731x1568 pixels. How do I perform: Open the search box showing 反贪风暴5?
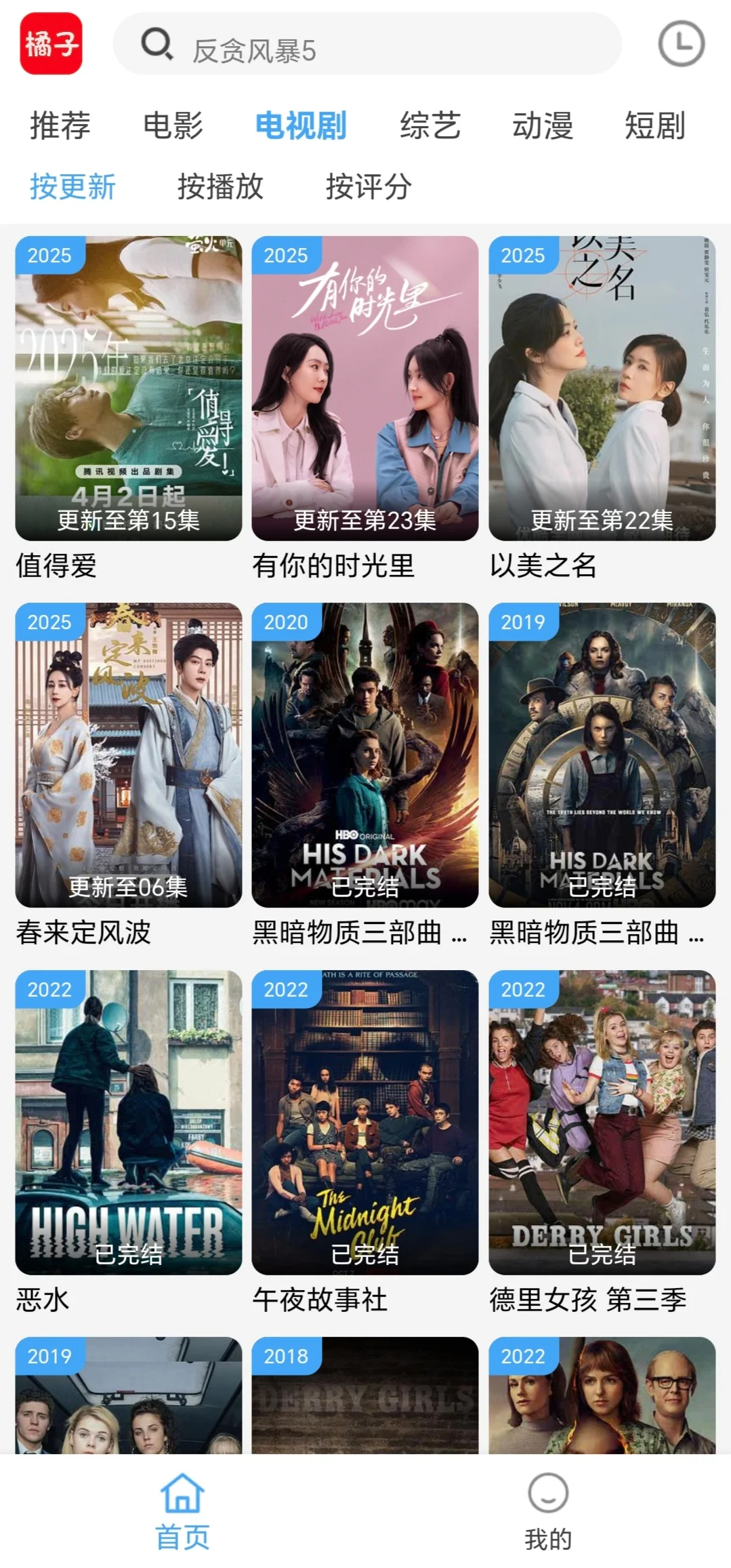point(366,45)
